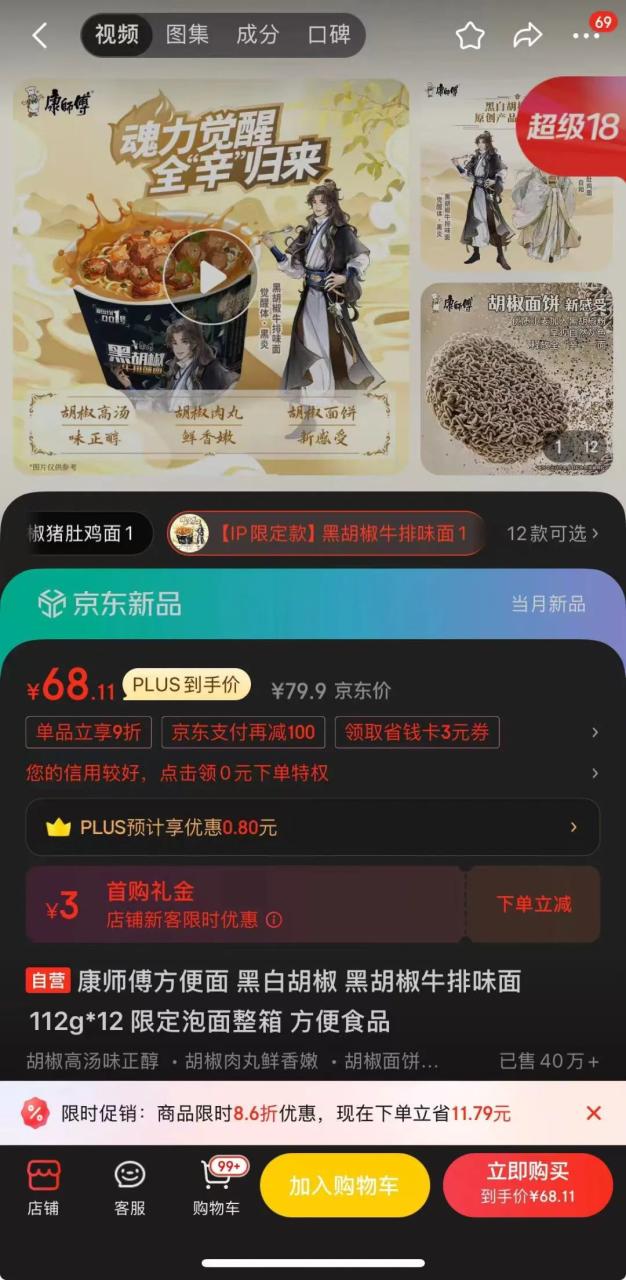Claim the 0元下单特权 credit offer
The image size is (626, 1280).
pyautogui.click(x=177, y=773)
